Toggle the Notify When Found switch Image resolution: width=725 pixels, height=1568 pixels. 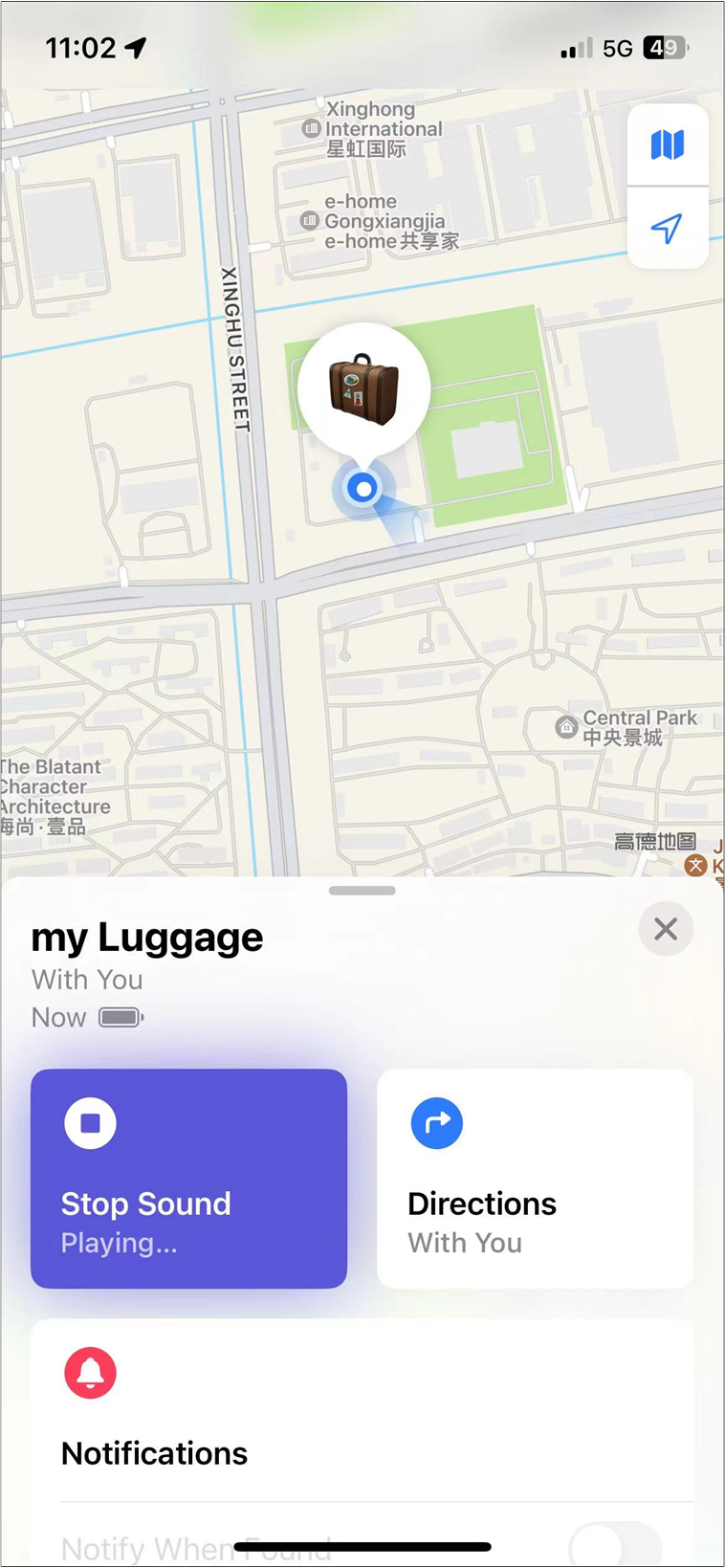614,1544
